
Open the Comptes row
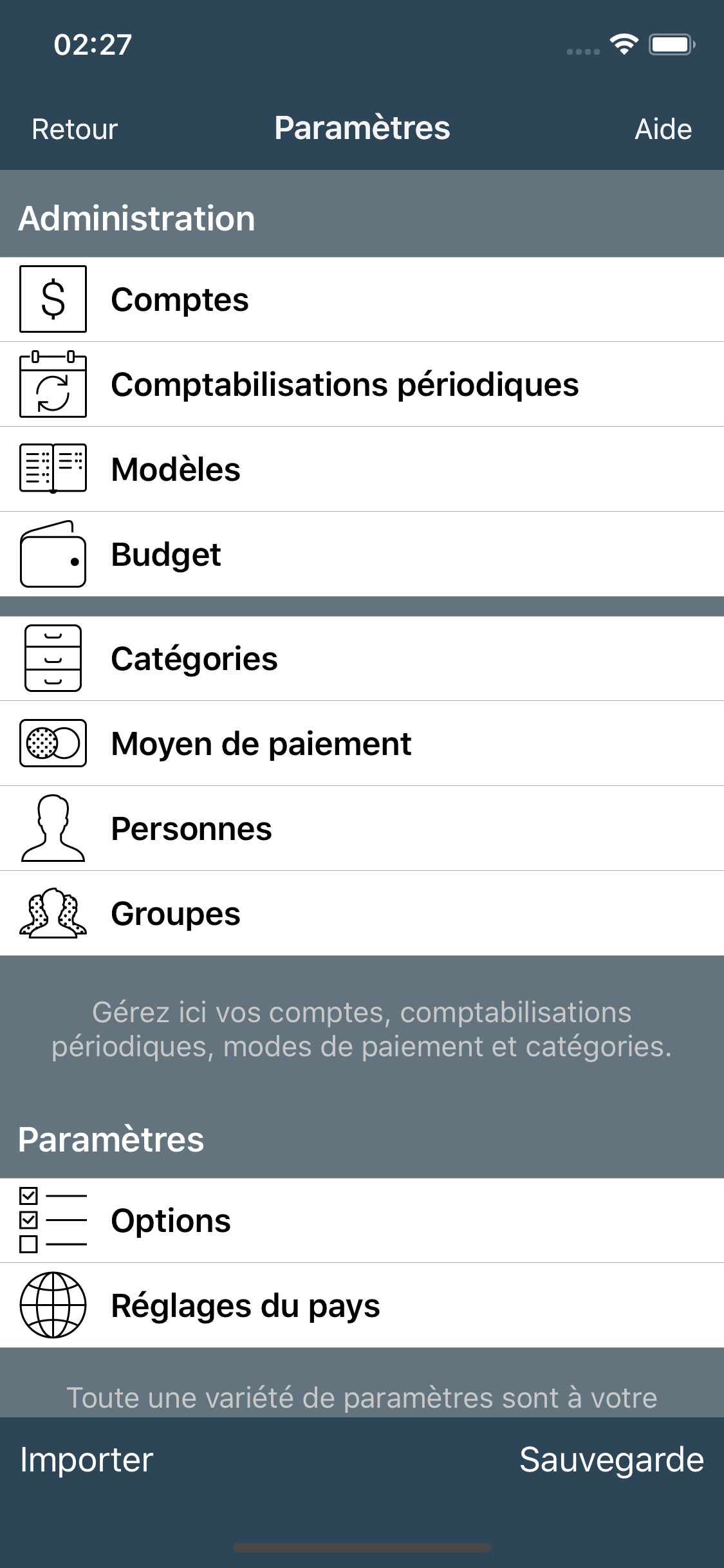pyautogui.click(x=362, y=299)
